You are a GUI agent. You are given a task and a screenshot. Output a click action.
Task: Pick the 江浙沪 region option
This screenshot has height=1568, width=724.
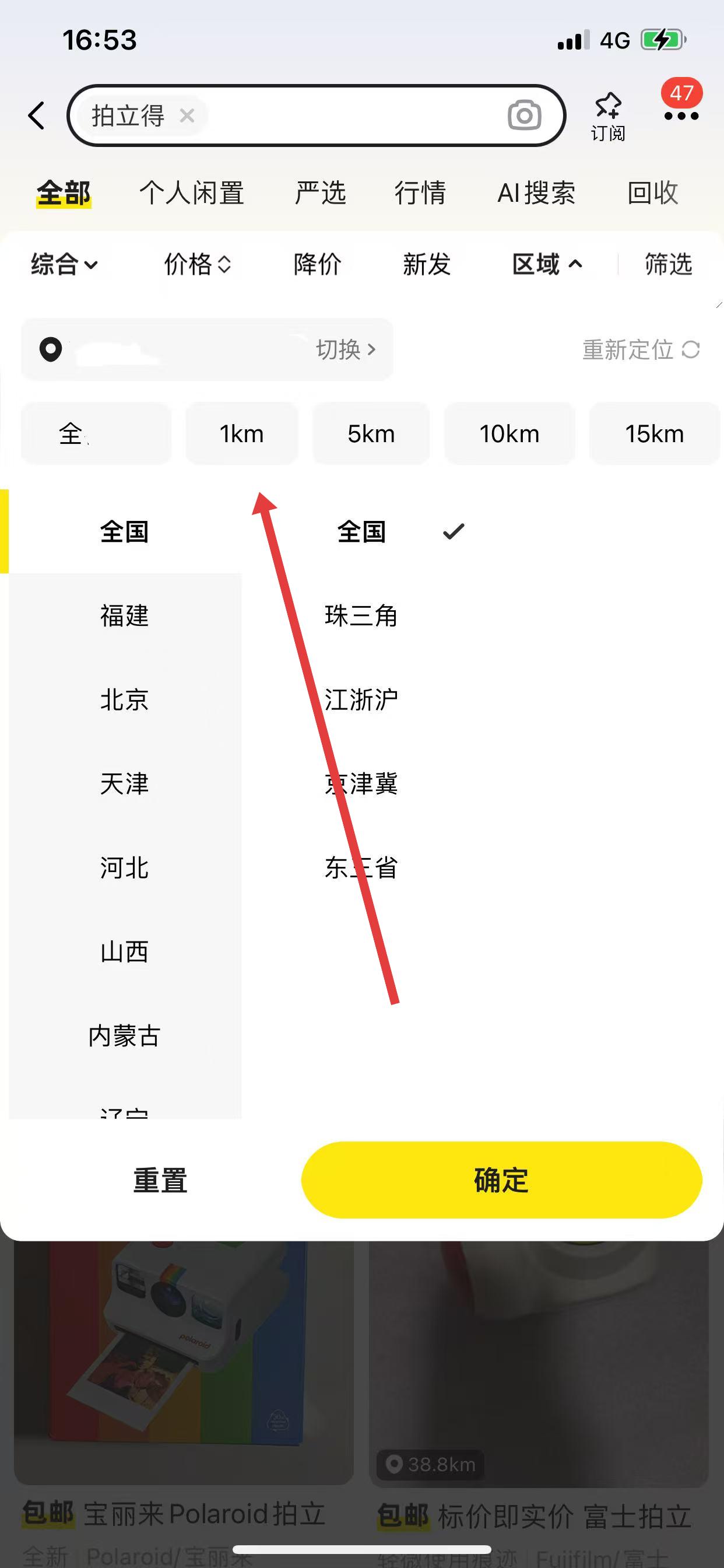361,699
